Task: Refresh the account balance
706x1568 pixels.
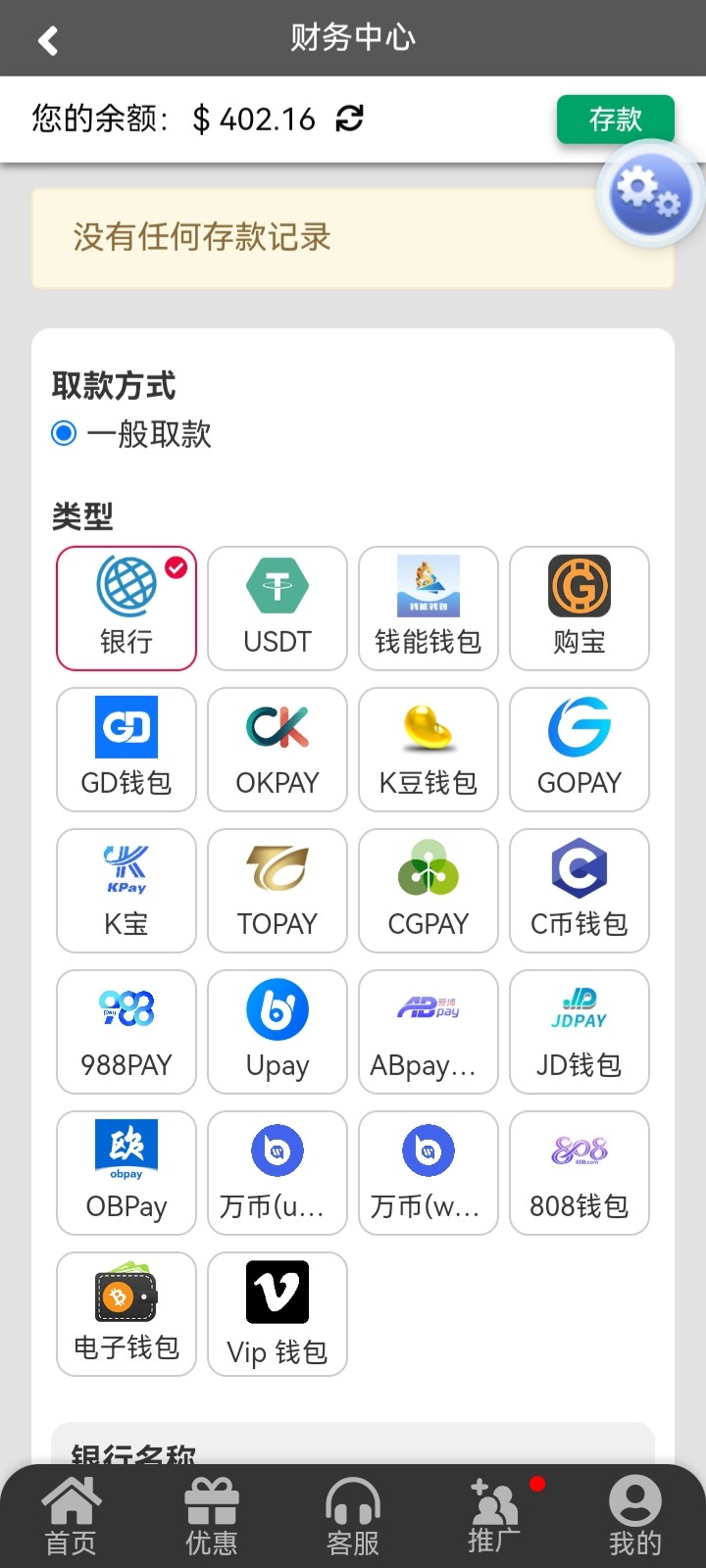Action: click(x=350, y=119)
